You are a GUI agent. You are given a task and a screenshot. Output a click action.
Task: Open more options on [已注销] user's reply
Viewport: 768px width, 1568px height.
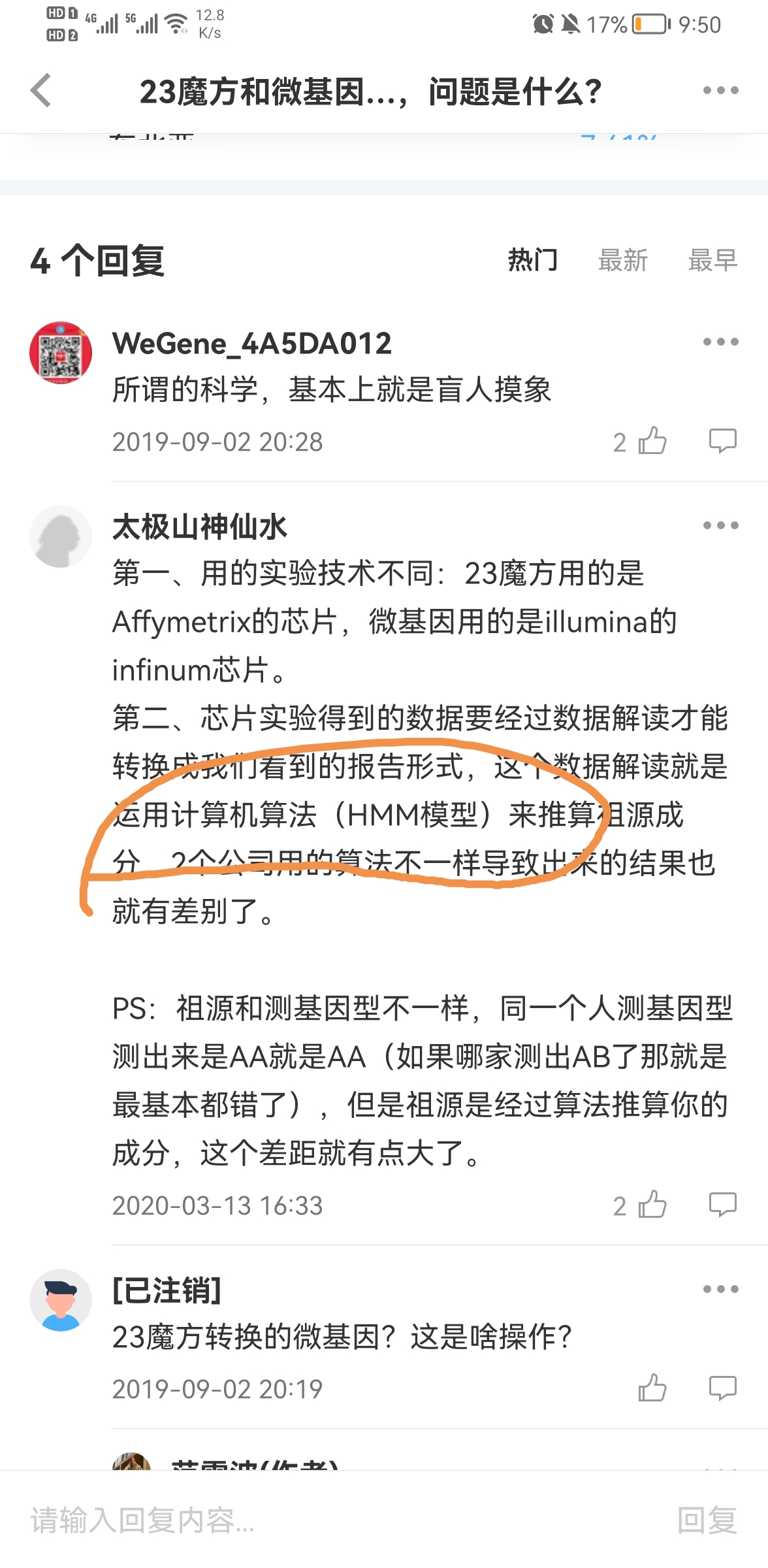(x=720, y=1289)
